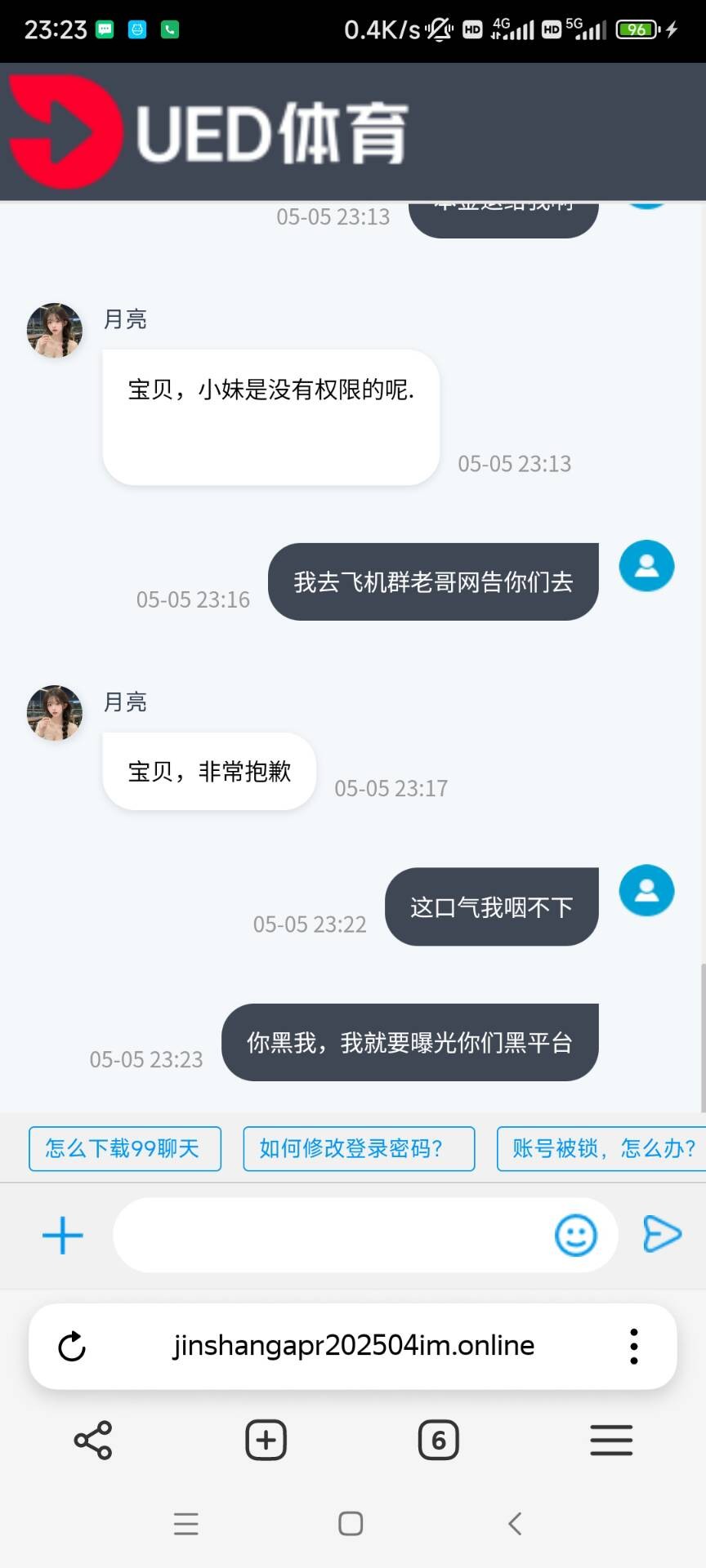Send the chat message
The height and width of the screenshot is (1568, 706).
click(x=661, y=1233)
